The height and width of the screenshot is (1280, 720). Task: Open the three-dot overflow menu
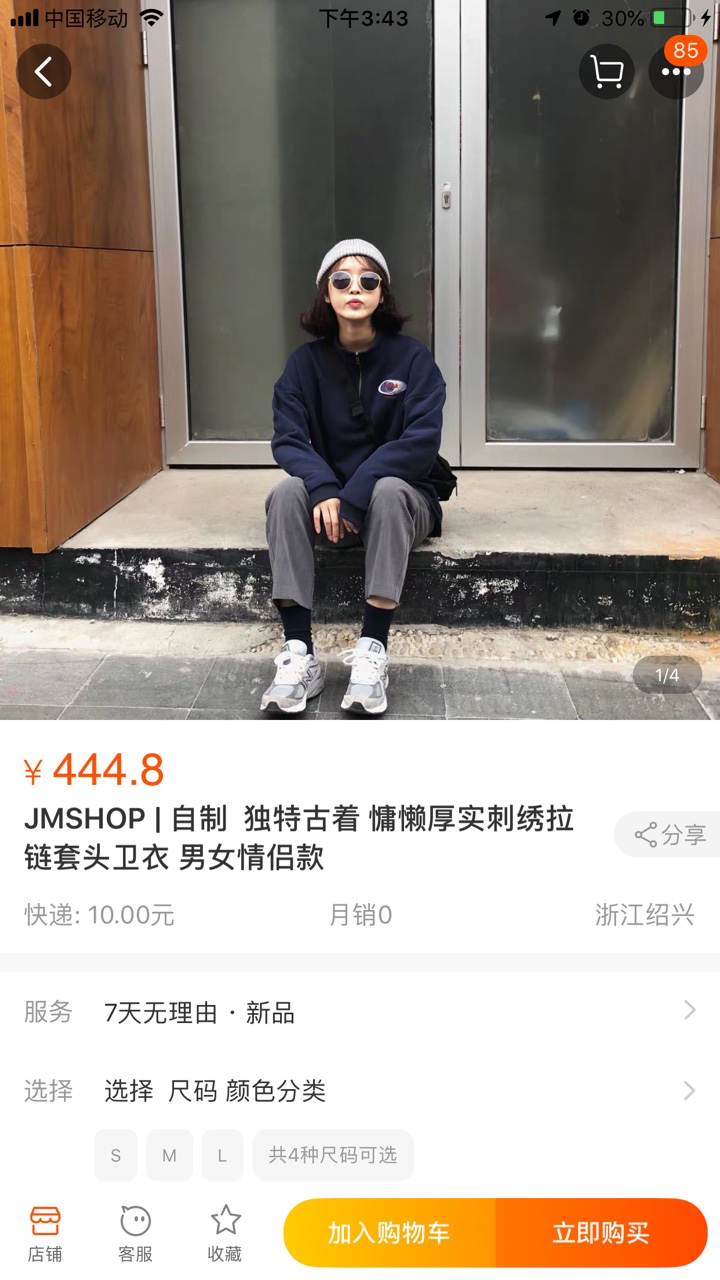point(676,71)
